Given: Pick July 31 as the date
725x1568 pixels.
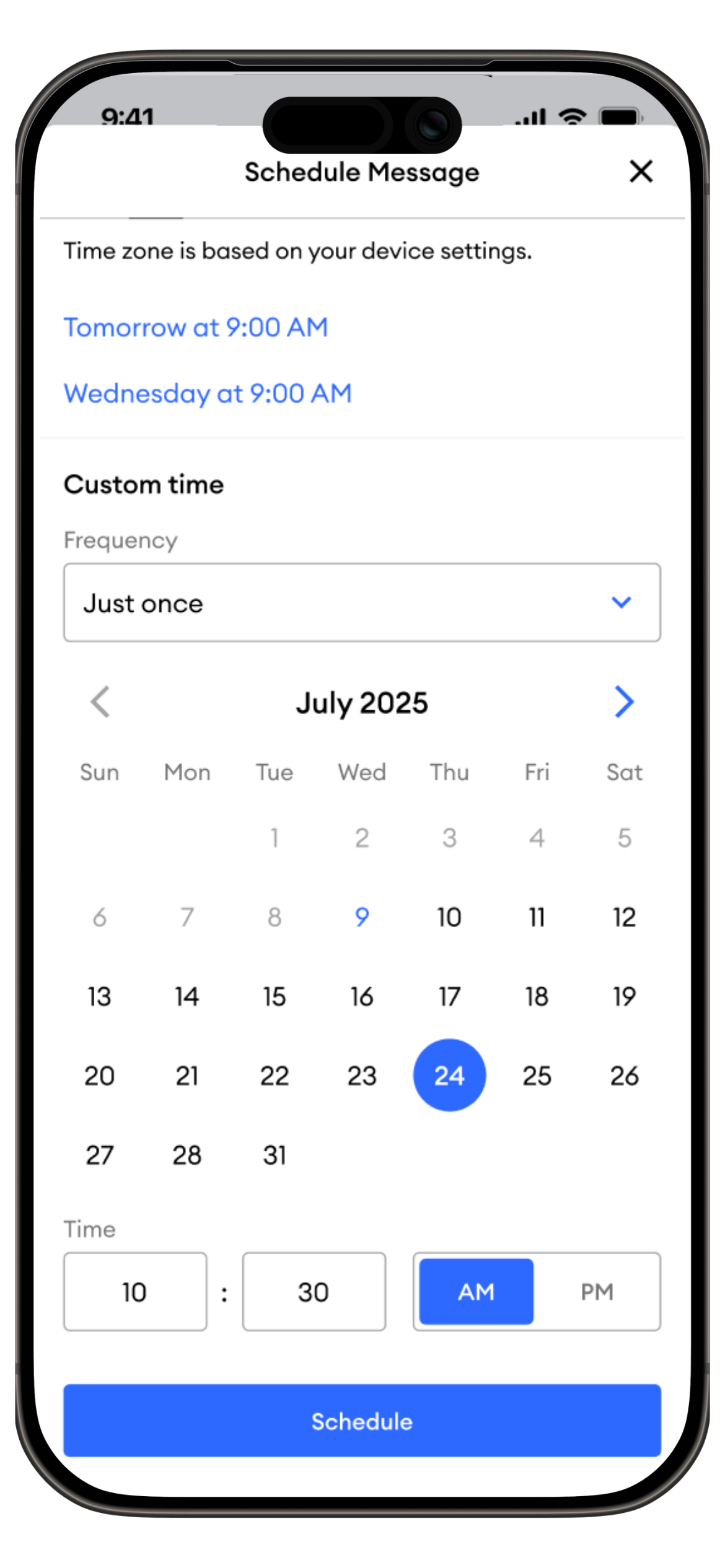Looking at the screenshot, I should pos(274,1155).
